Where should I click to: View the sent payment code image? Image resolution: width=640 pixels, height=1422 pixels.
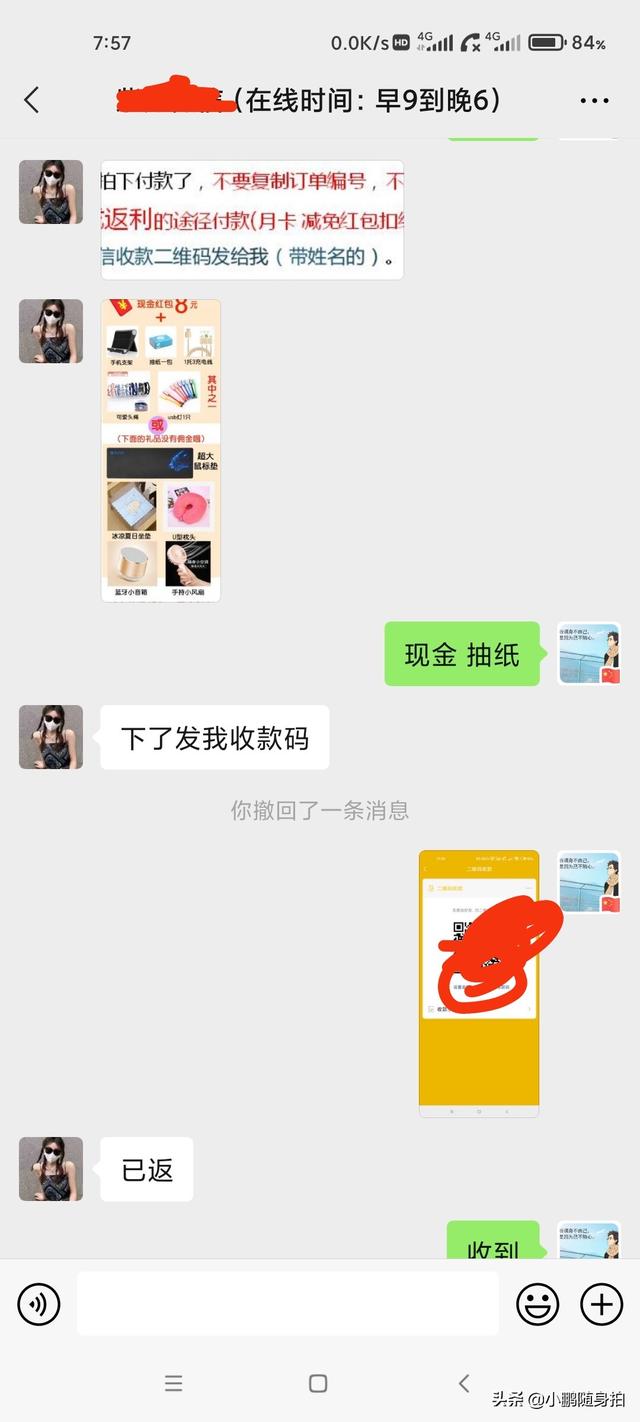479,983
